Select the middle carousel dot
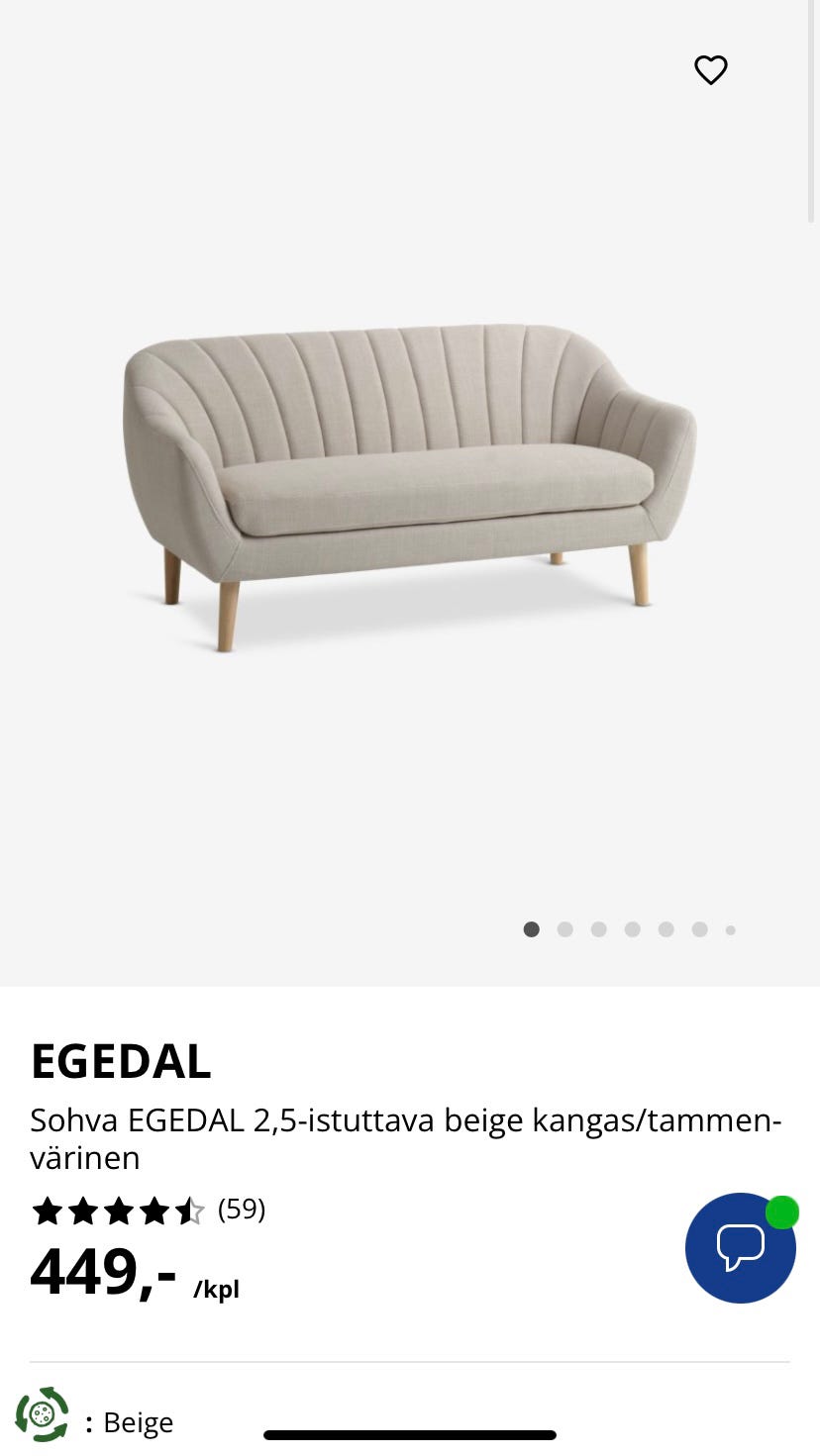This screenshot has height=1456, width=820. click(632, 929)
